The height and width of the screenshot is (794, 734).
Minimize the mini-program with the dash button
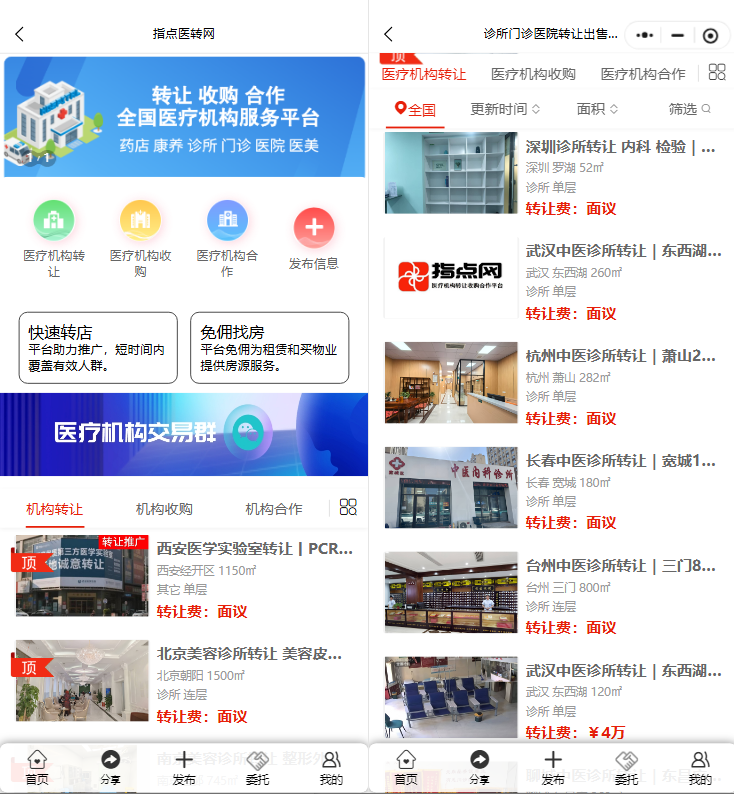[677, 35]
